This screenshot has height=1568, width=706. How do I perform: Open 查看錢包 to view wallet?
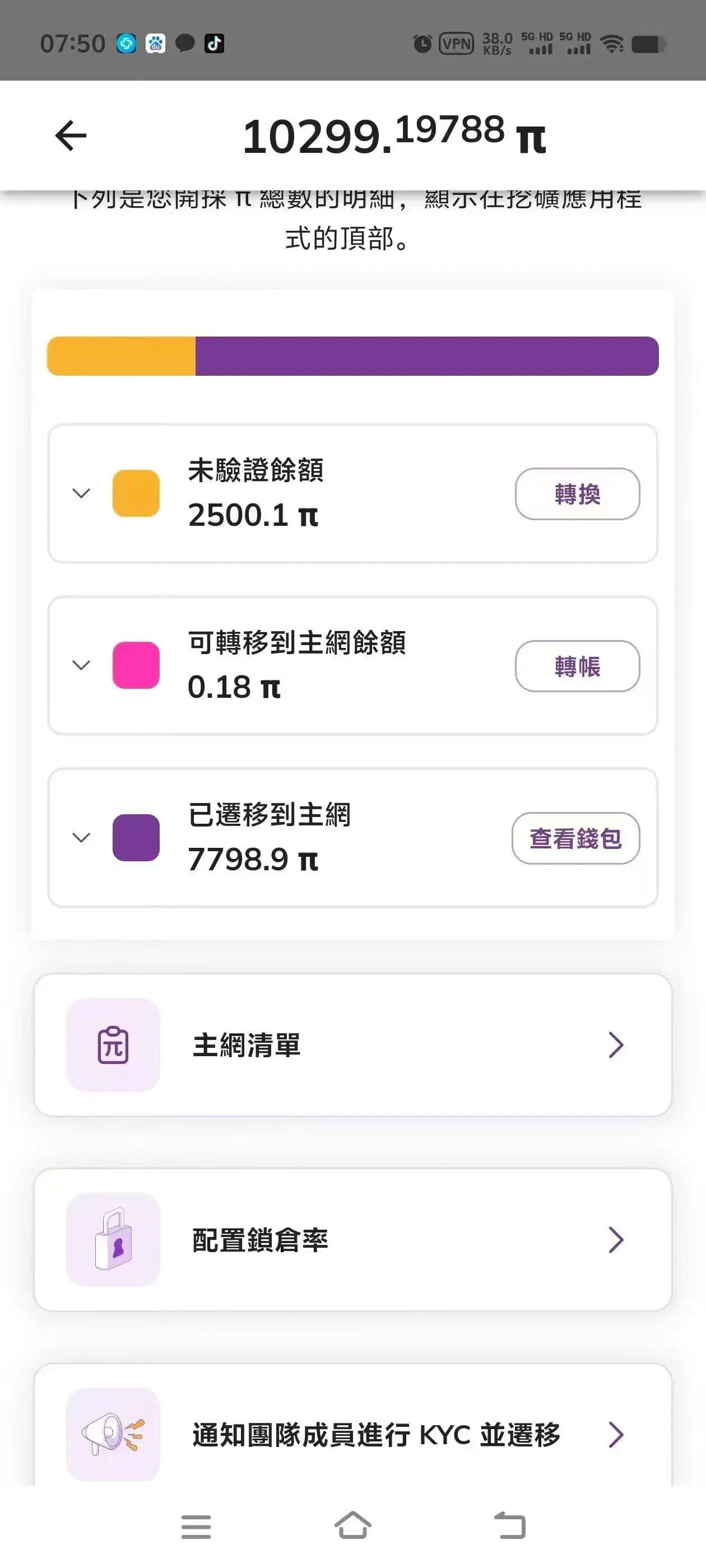tap(575, 838)
